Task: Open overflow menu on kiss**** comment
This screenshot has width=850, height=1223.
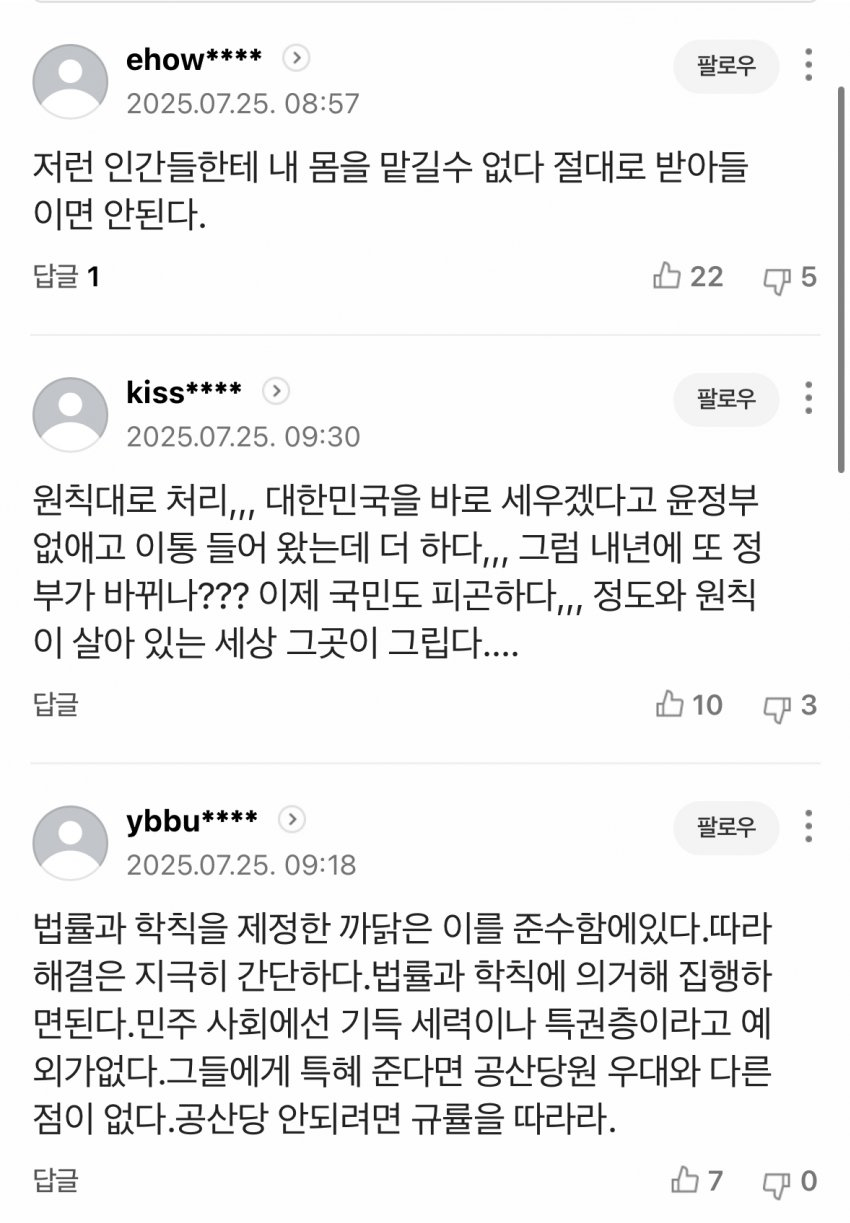Action: [809, 399]
